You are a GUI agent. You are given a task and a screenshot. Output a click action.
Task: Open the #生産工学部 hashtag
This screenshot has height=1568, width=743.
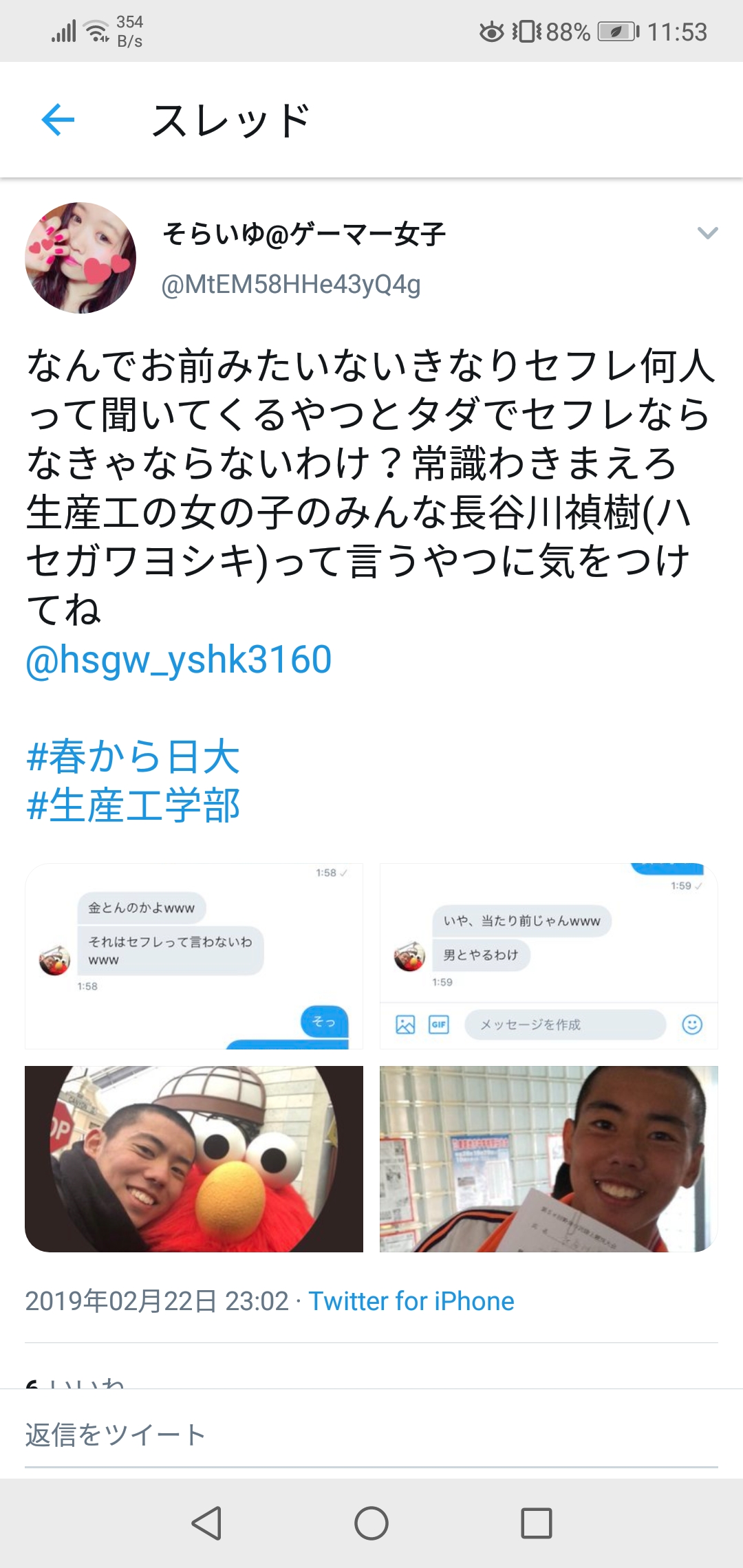133,805
